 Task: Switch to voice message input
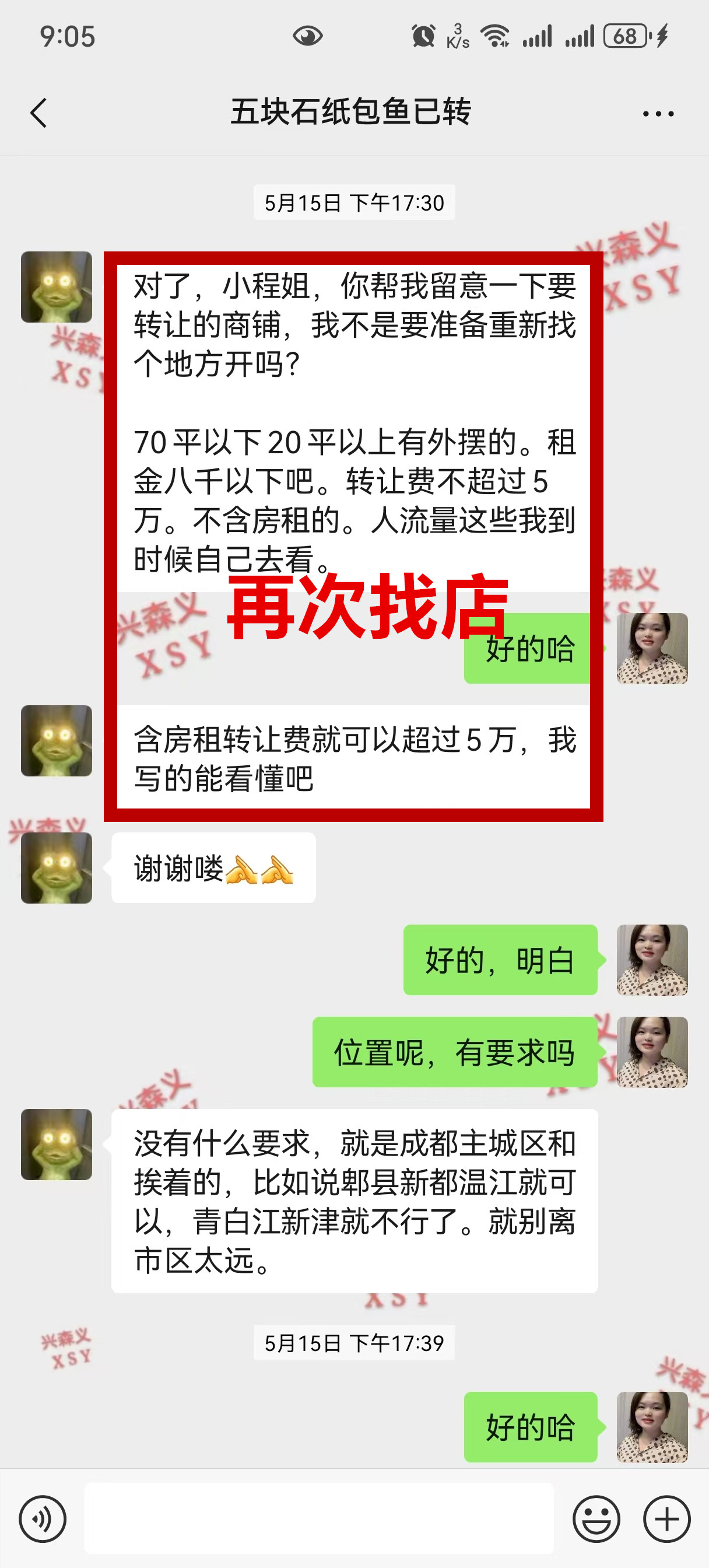43,1518
